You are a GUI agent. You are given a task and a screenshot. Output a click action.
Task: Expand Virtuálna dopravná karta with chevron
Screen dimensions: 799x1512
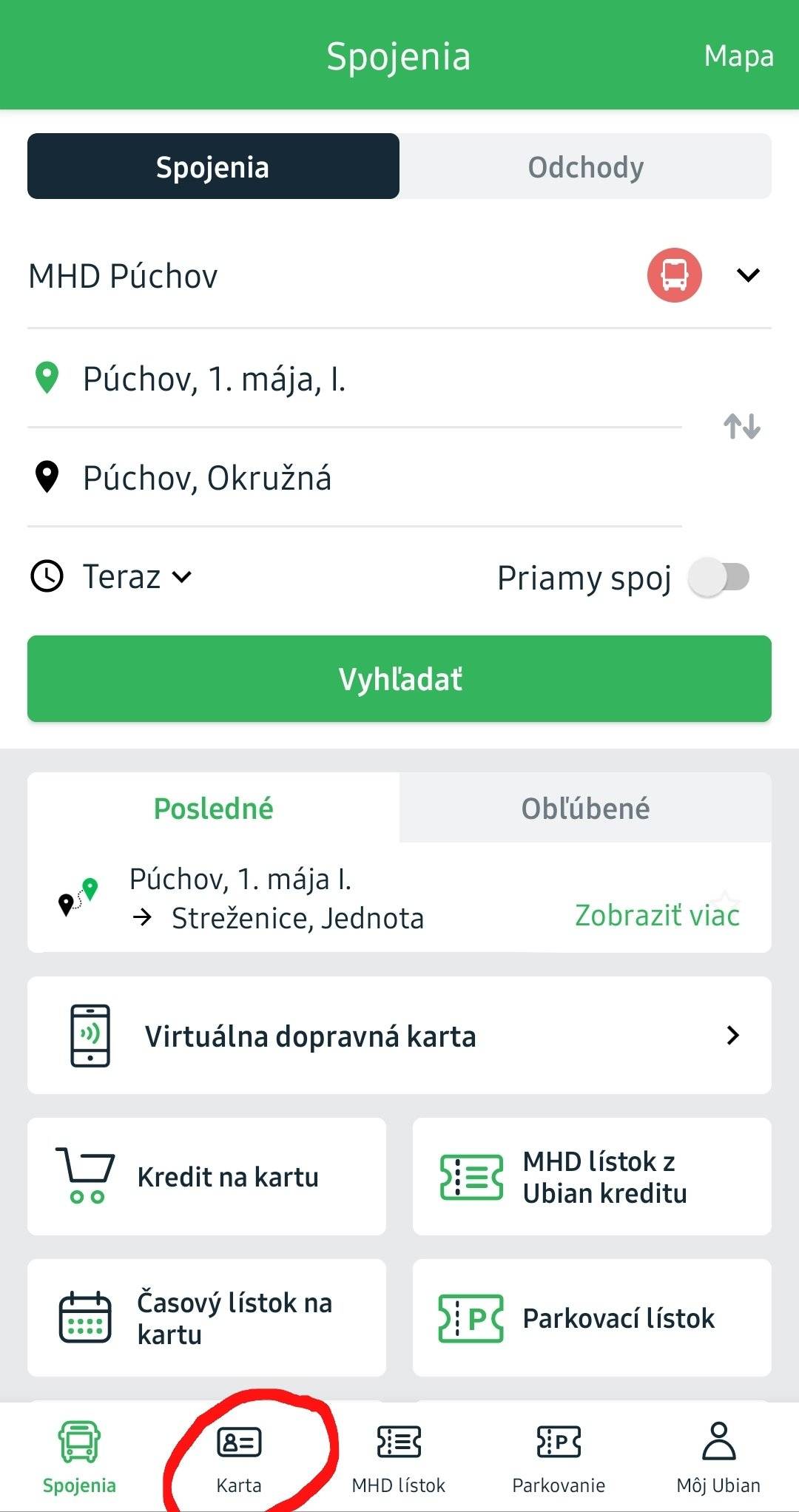coord(732,1036)
